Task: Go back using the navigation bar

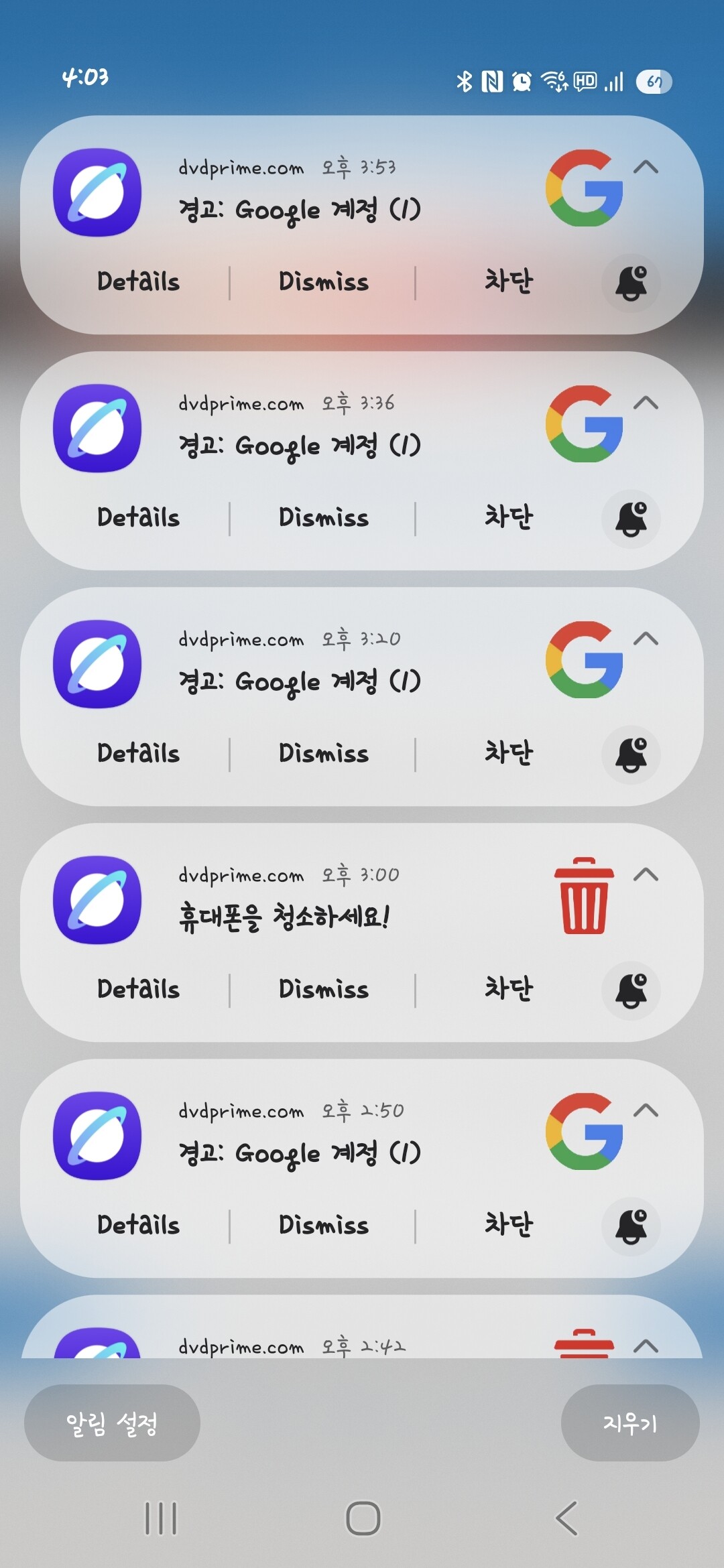Action: pyautogui.click(x=567, y=1518)
